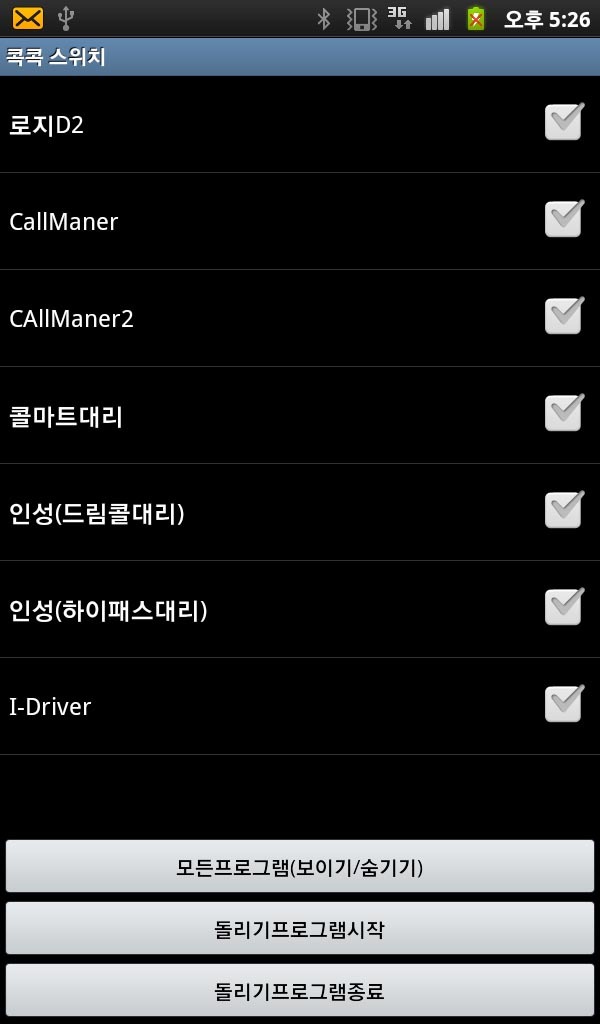The width and height of the screenshot is (600, 1024).
Task: Tap the 모든프로그램(보이기/숨기기) button
Action: click(300, 867)
